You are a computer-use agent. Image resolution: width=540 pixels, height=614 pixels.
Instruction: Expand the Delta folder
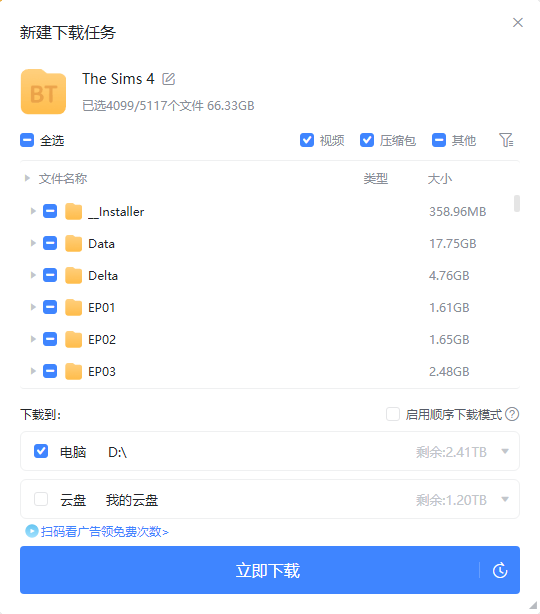33,275
